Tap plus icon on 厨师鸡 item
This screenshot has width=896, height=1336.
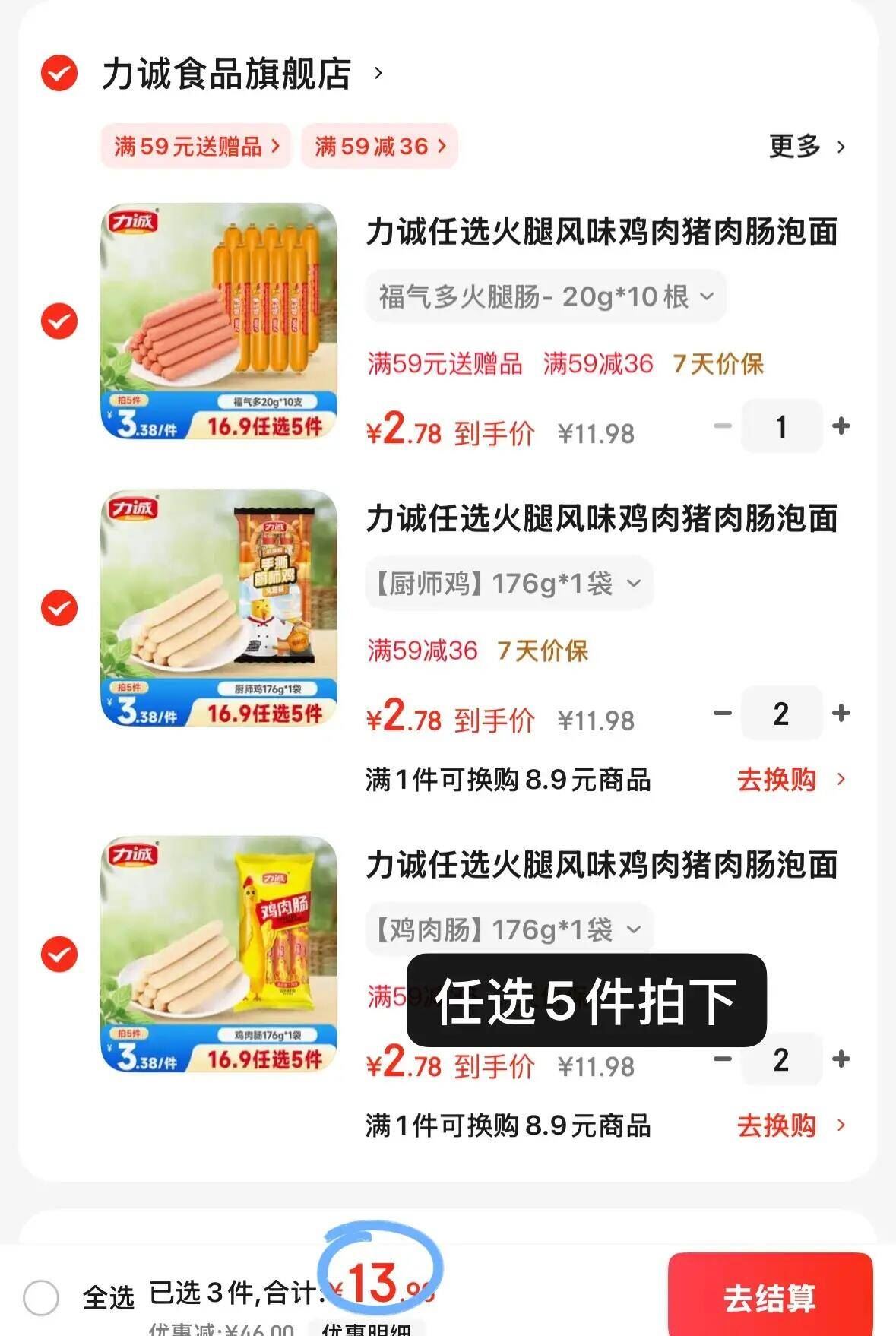839,713
